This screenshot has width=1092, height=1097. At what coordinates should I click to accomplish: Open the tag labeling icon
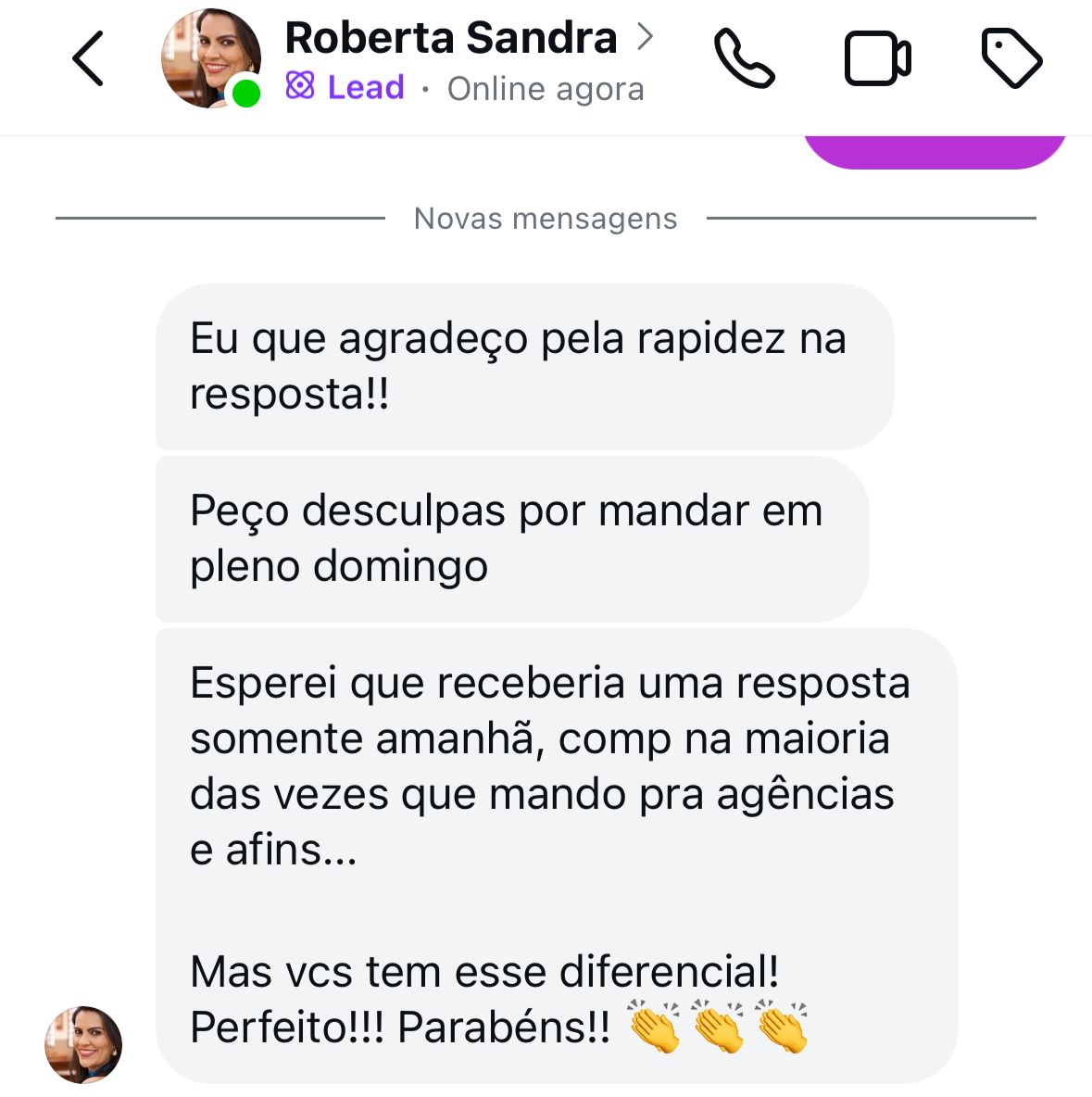pos(1013,57)
